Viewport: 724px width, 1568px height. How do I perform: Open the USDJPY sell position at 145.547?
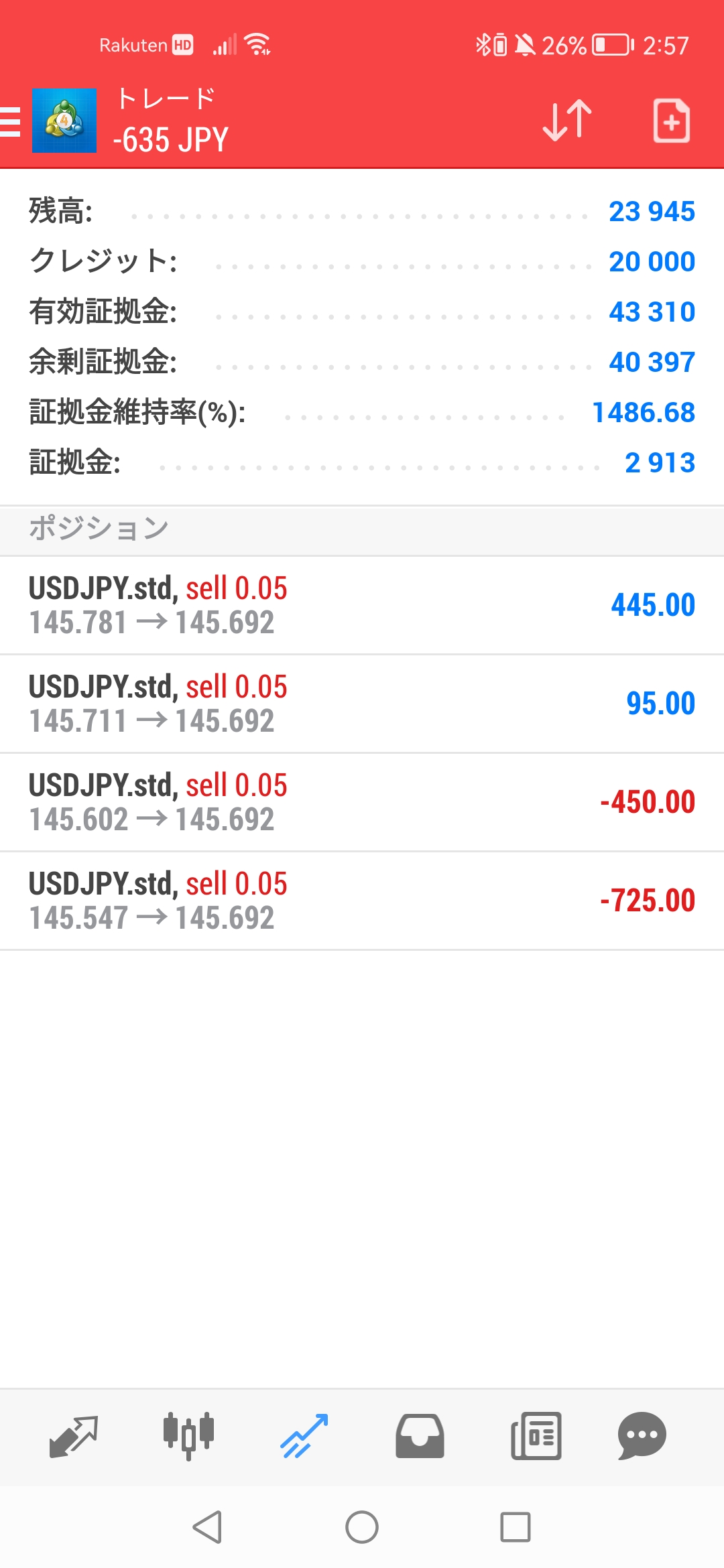tap(362, 901)
